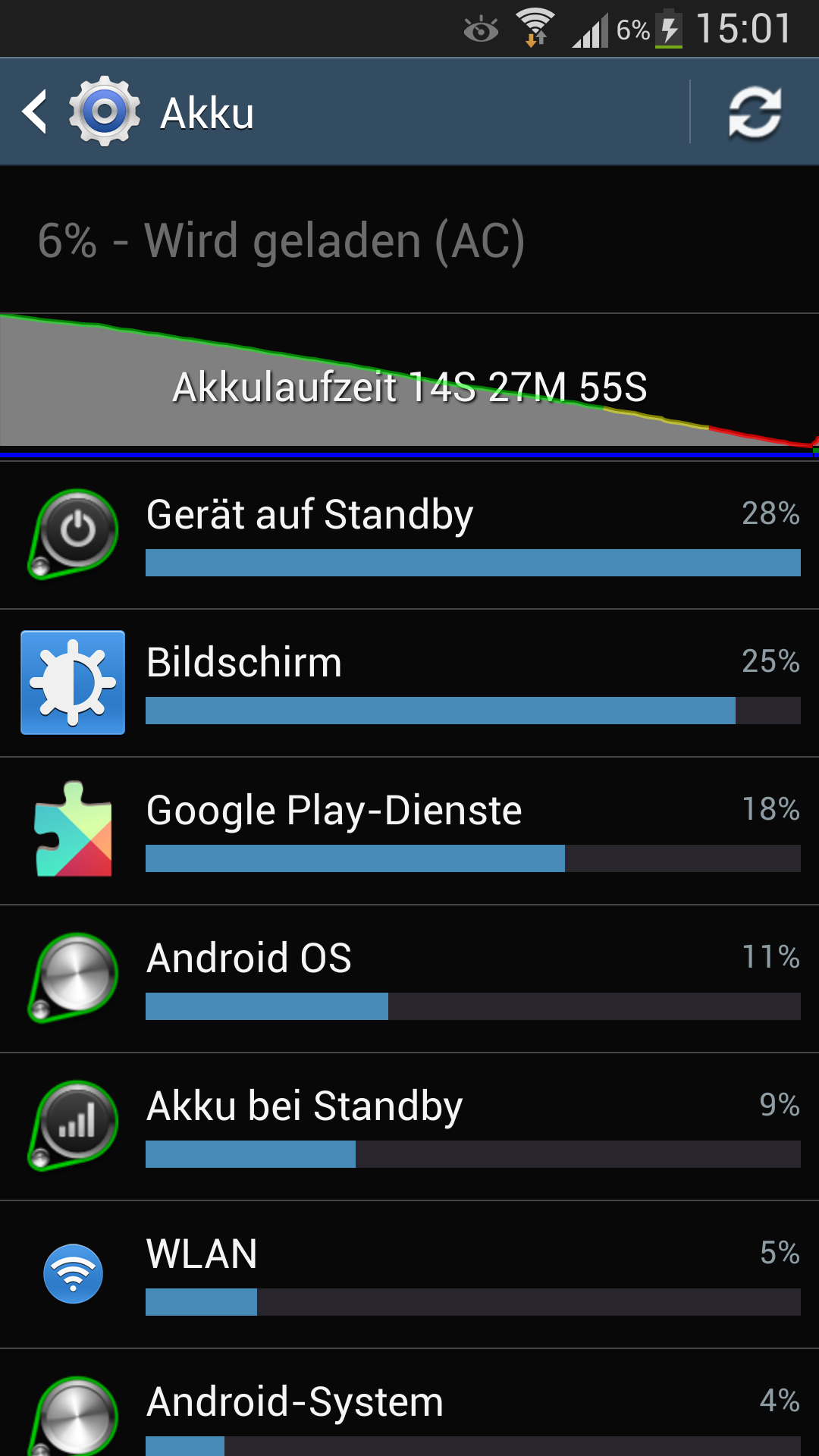The image size is (819, 1456).
Task: Select the Google Play-Dienste entry
Action: (409, 830)
